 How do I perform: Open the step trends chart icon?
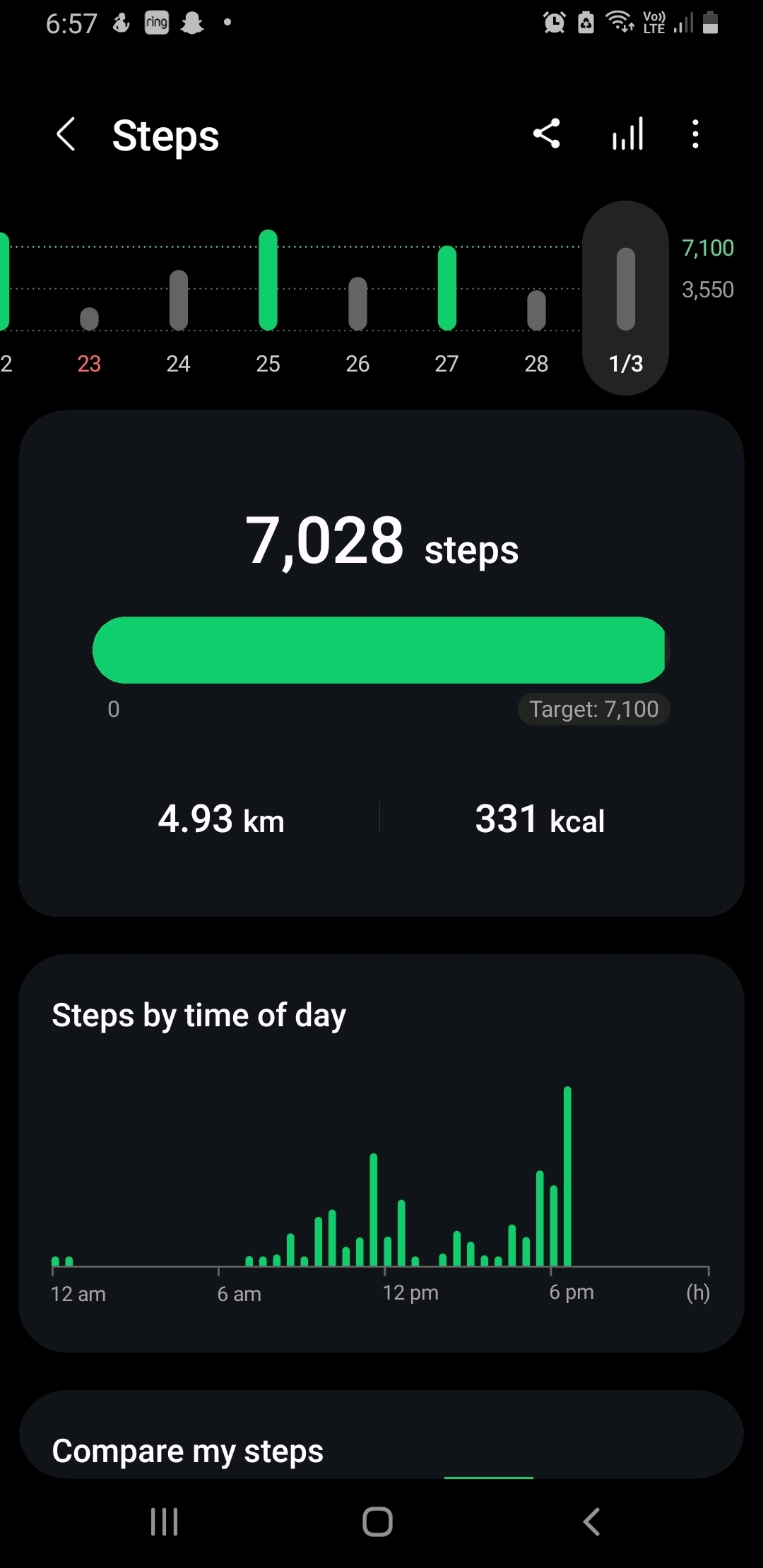tap(627, 133)
